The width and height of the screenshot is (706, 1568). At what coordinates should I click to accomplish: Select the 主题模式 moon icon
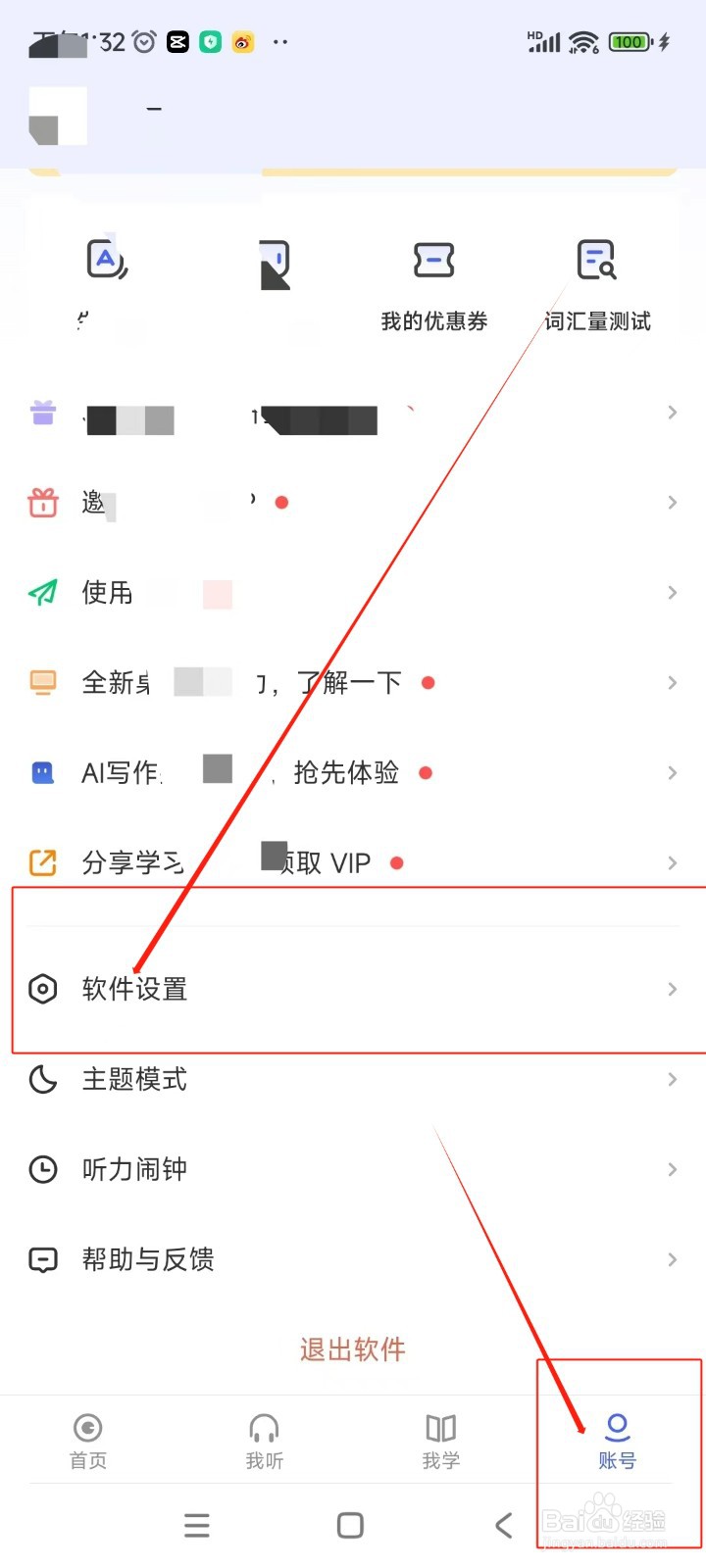pyautogui.click(x=42, y=1079)
